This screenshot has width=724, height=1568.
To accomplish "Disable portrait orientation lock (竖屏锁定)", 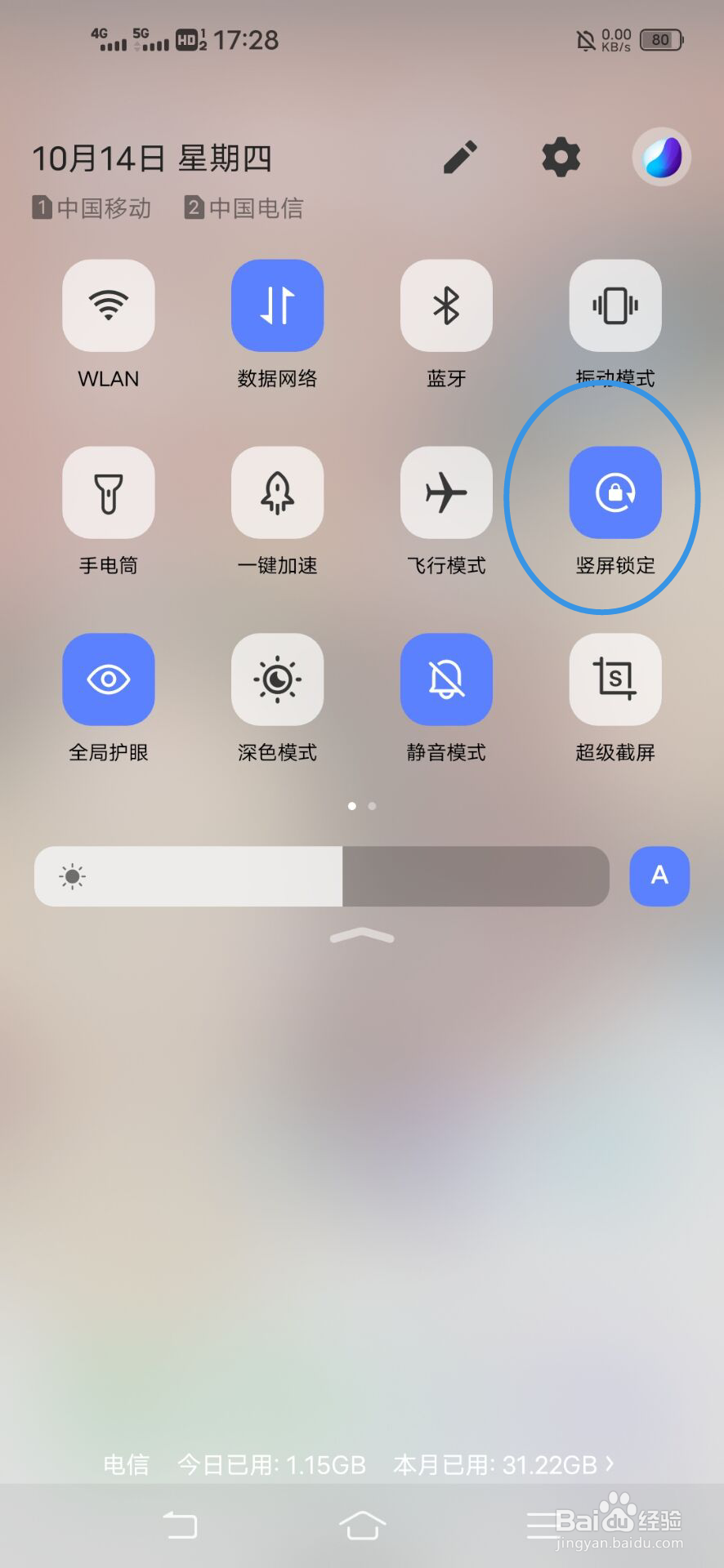I will click(615, 492).
